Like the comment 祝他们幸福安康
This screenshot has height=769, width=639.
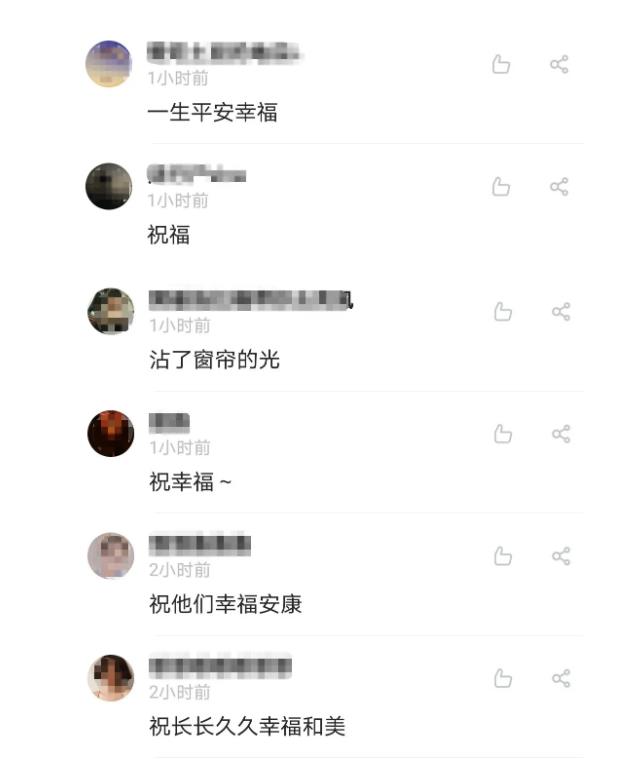(x=503, y=556)
